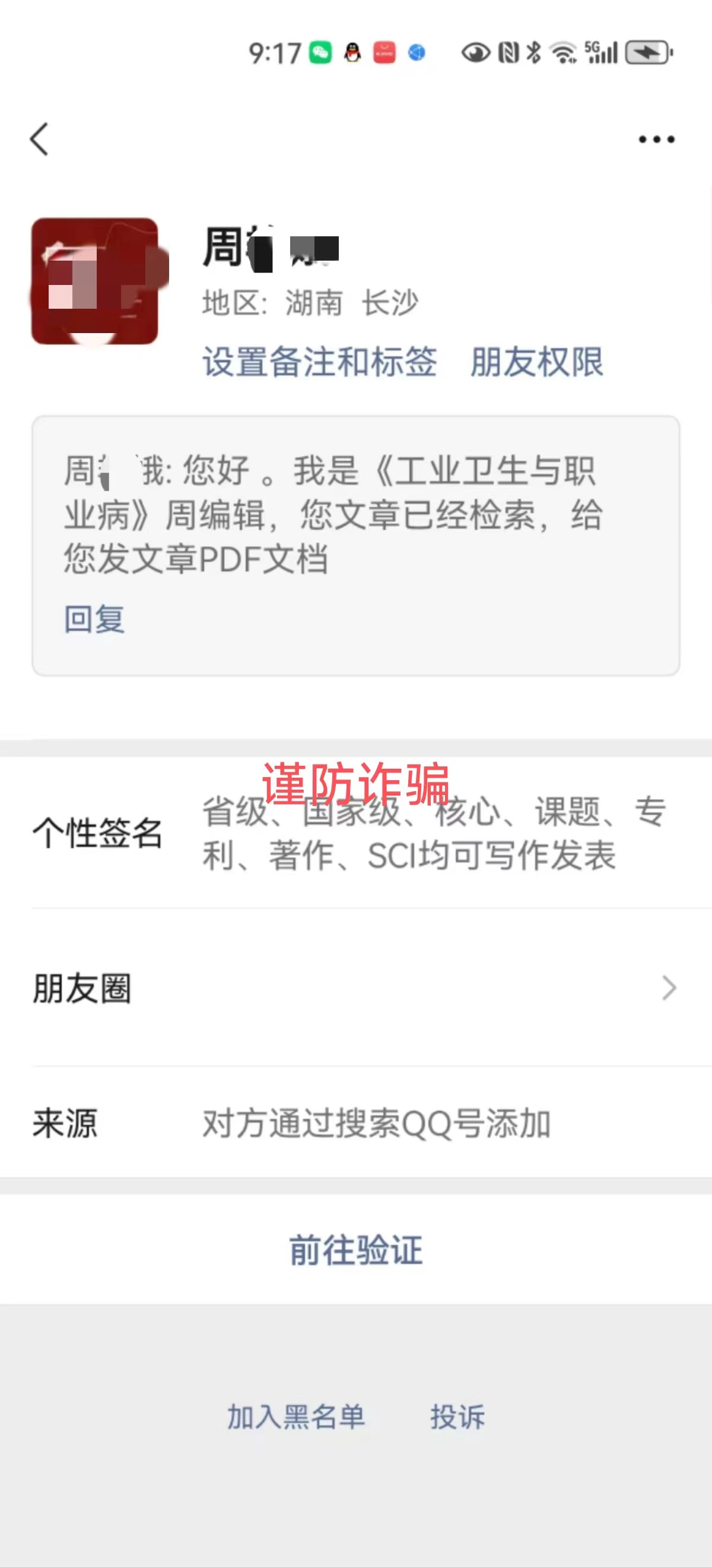Open 设置备注和标签 link
The width and height of the screenshot is (712, 1568).
319,362
